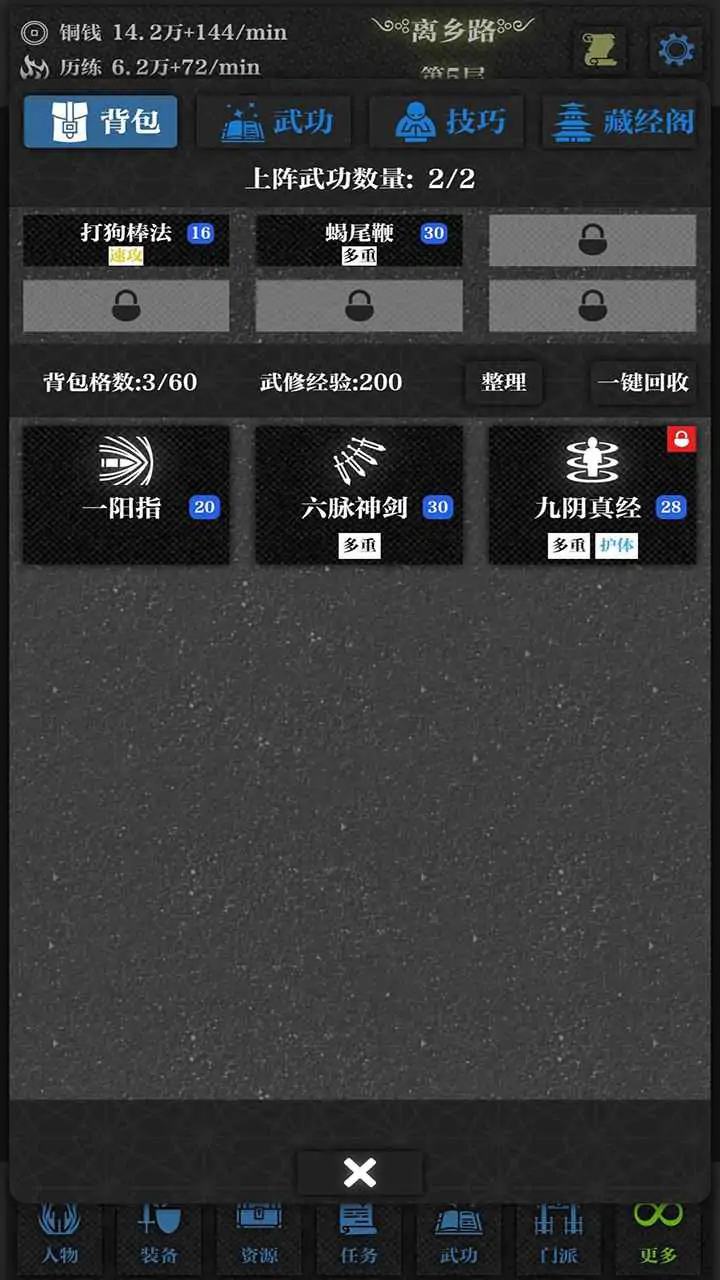
Task: Open the 一阳指 skill card
Action: pos(126,495)
